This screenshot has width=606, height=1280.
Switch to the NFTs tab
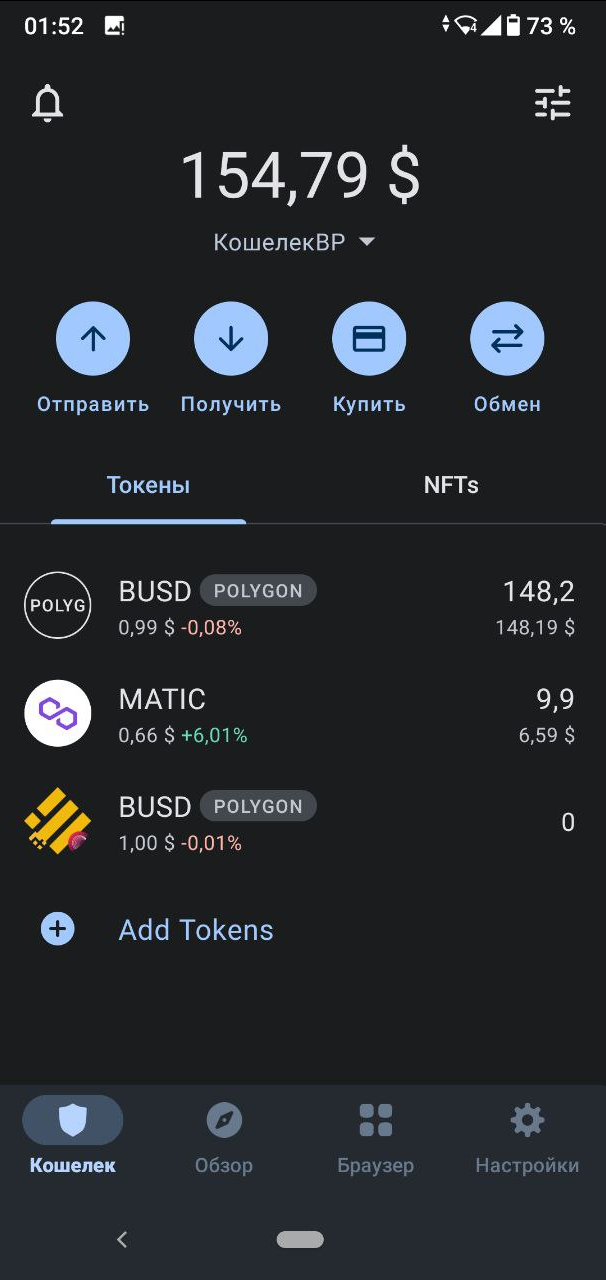pyautogui.click(x=451, y=486)
